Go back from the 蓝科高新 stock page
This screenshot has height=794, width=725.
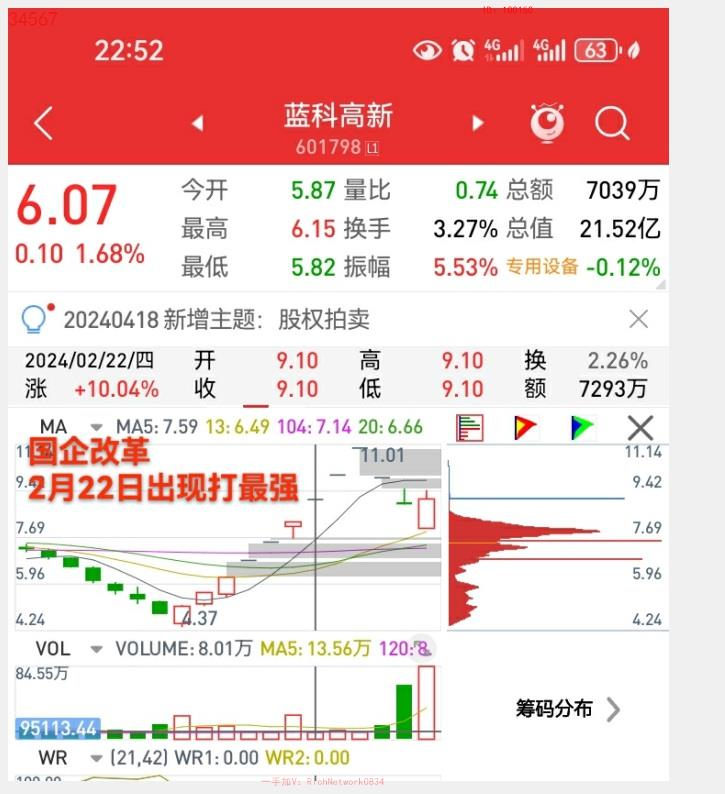click(x=43, y=124)
